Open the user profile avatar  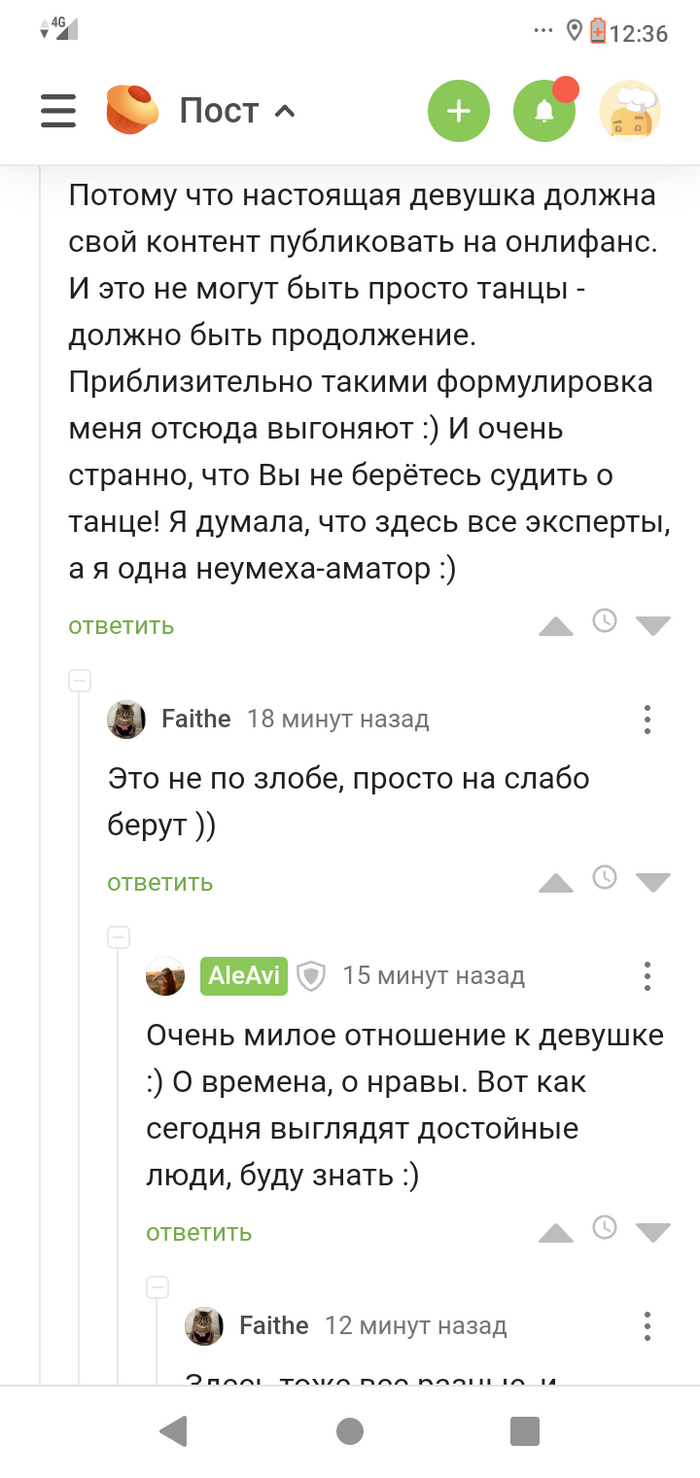[x=630, y=110]
